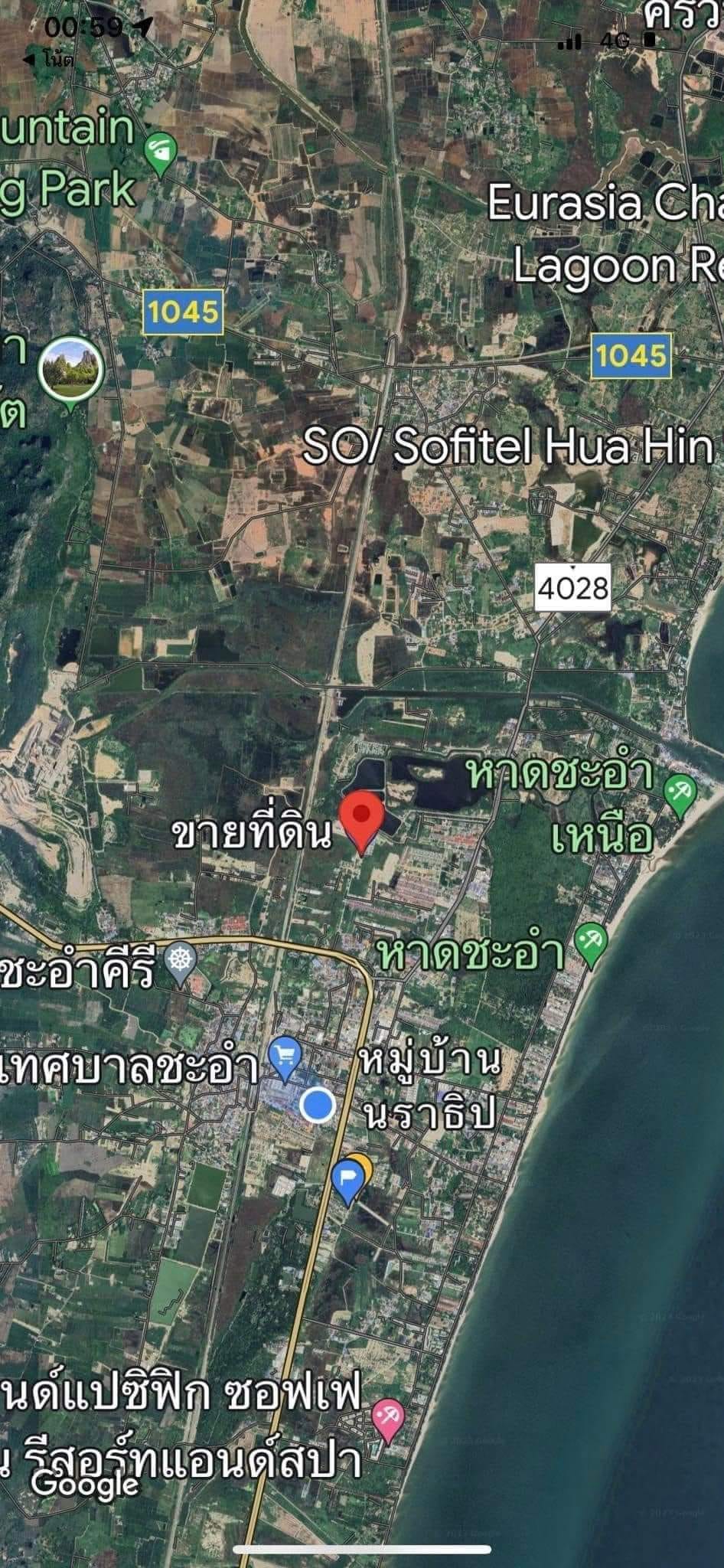Screen dimensions: 724x1568
Task: Tap the red pin labeled ขายที่ดิน
Action: coord(360,818)
